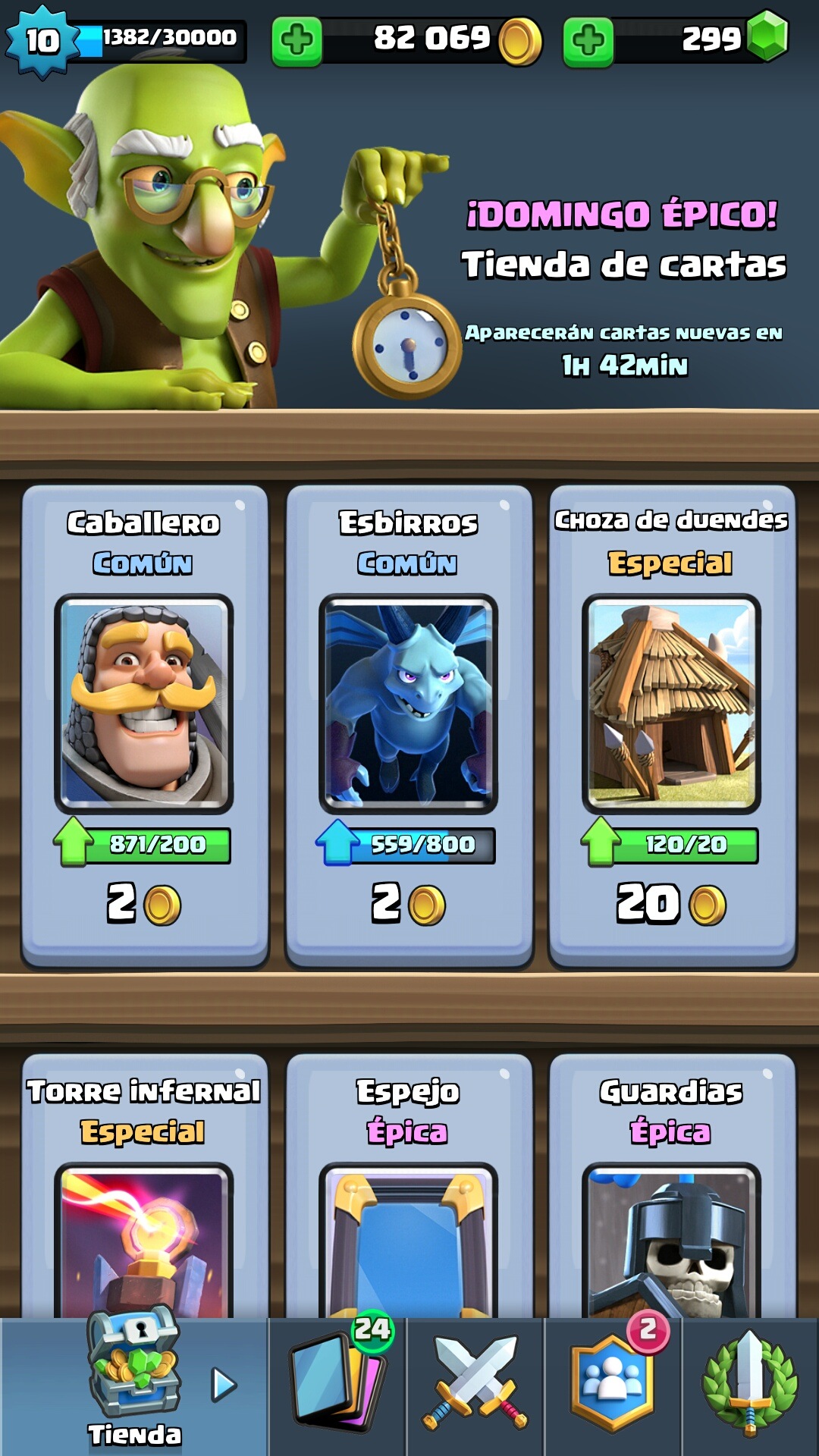Open player level 10 profile badge
The height and width of the screenshot is (1456, 819).
(x=42, y=39)
